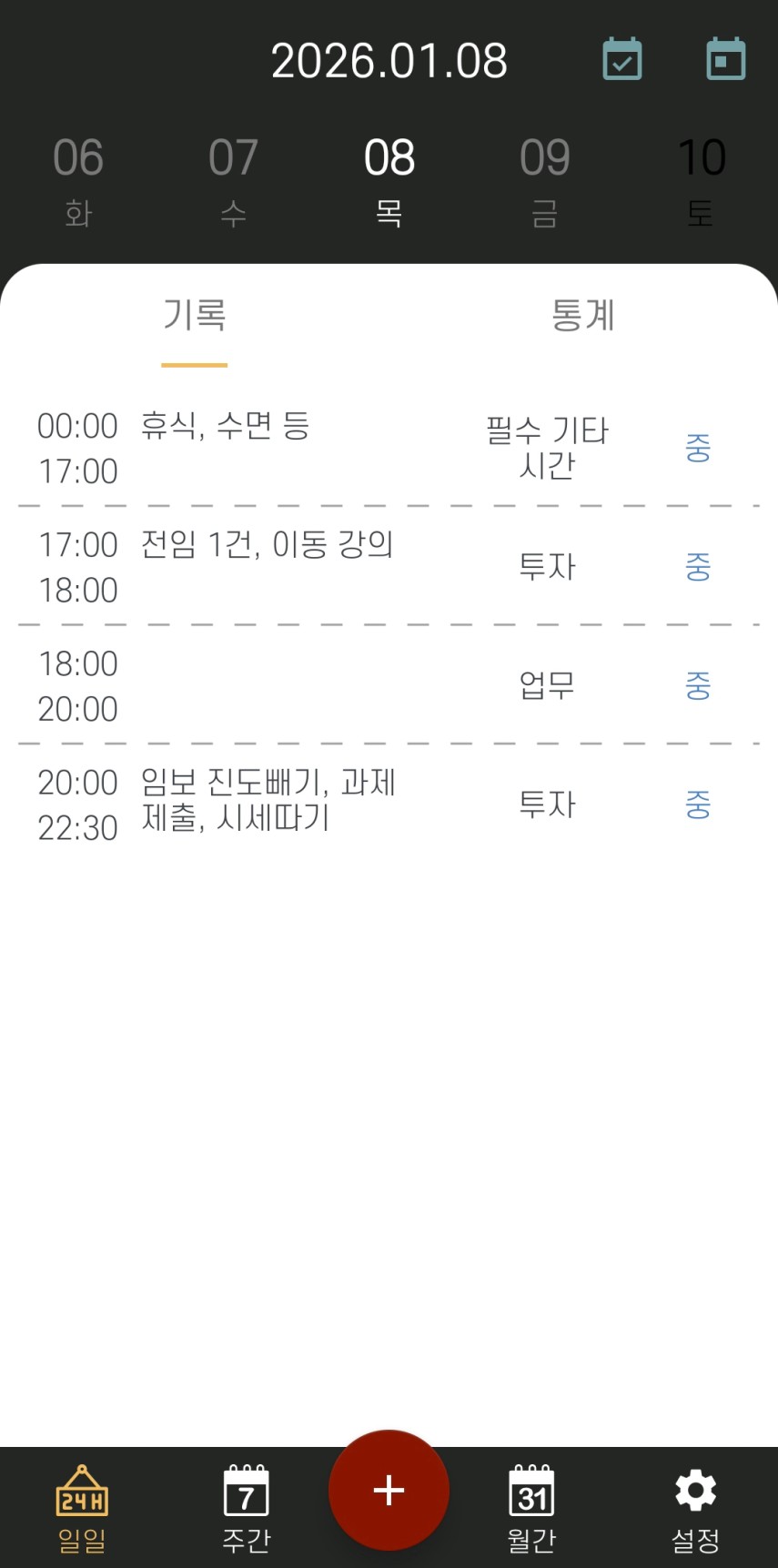Jump to today with the calendar icon
Screen dimensions: 778x1568
[725, 60]
